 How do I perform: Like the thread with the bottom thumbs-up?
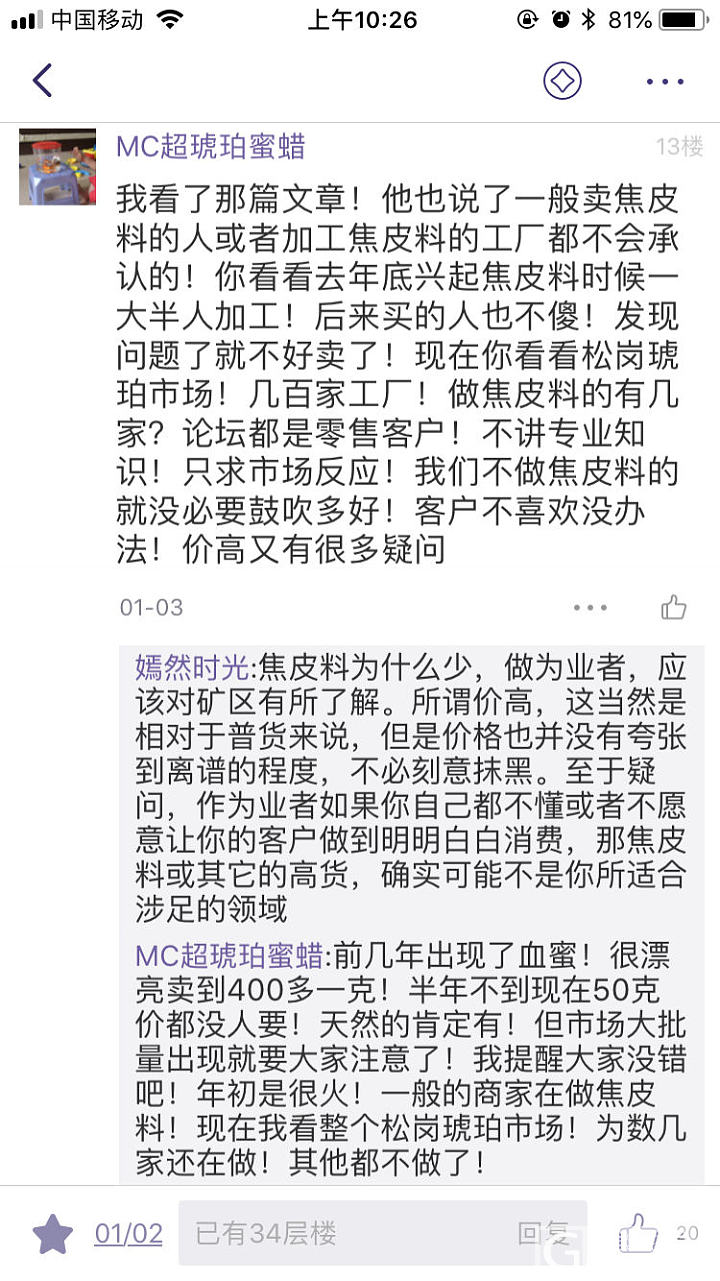coord(638,1234)
